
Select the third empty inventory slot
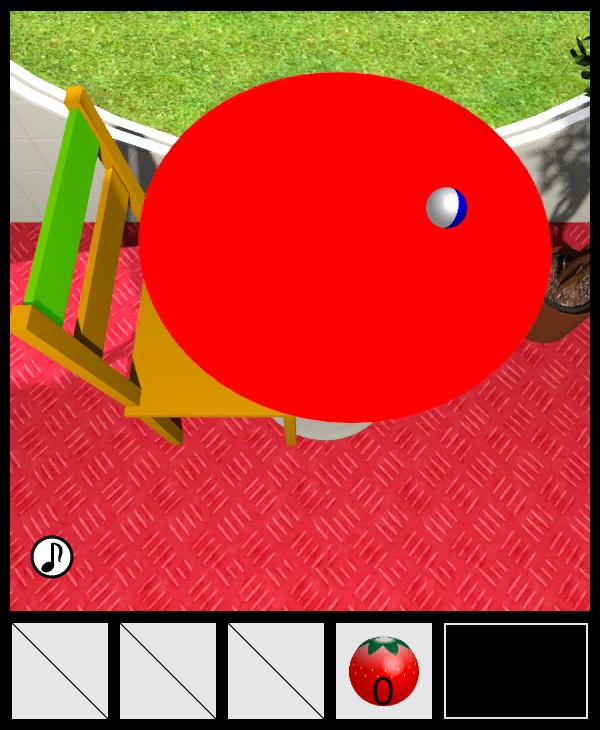tap(276, 671)
